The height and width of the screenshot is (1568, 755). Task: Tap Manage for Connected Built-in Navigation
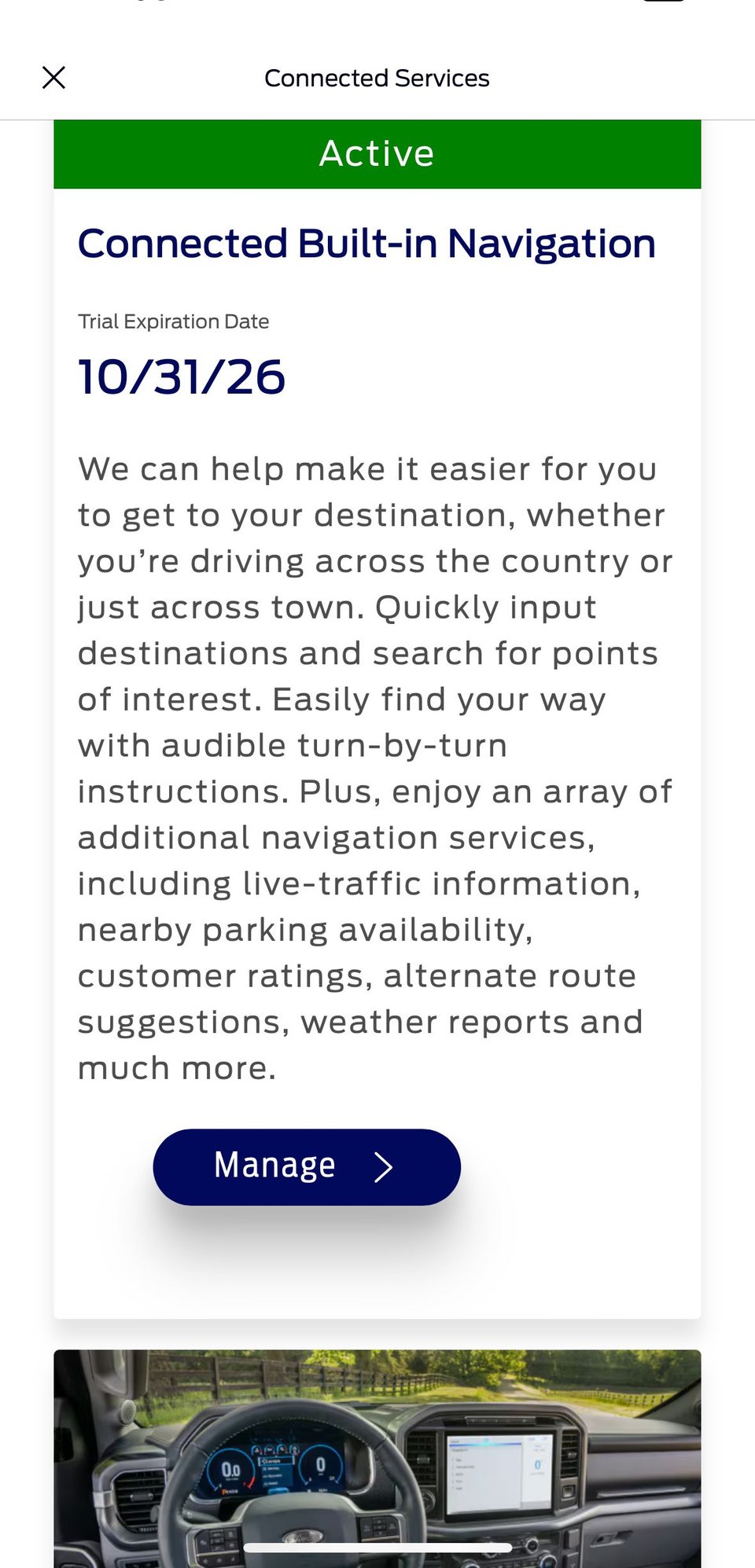click(306, 1166)
